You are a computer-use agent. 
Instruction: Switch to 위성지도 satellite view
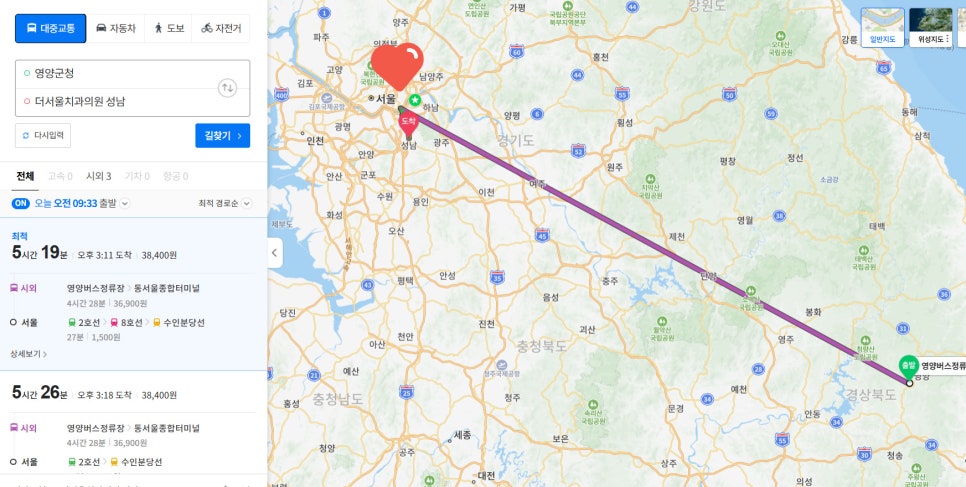pos(930,27)
